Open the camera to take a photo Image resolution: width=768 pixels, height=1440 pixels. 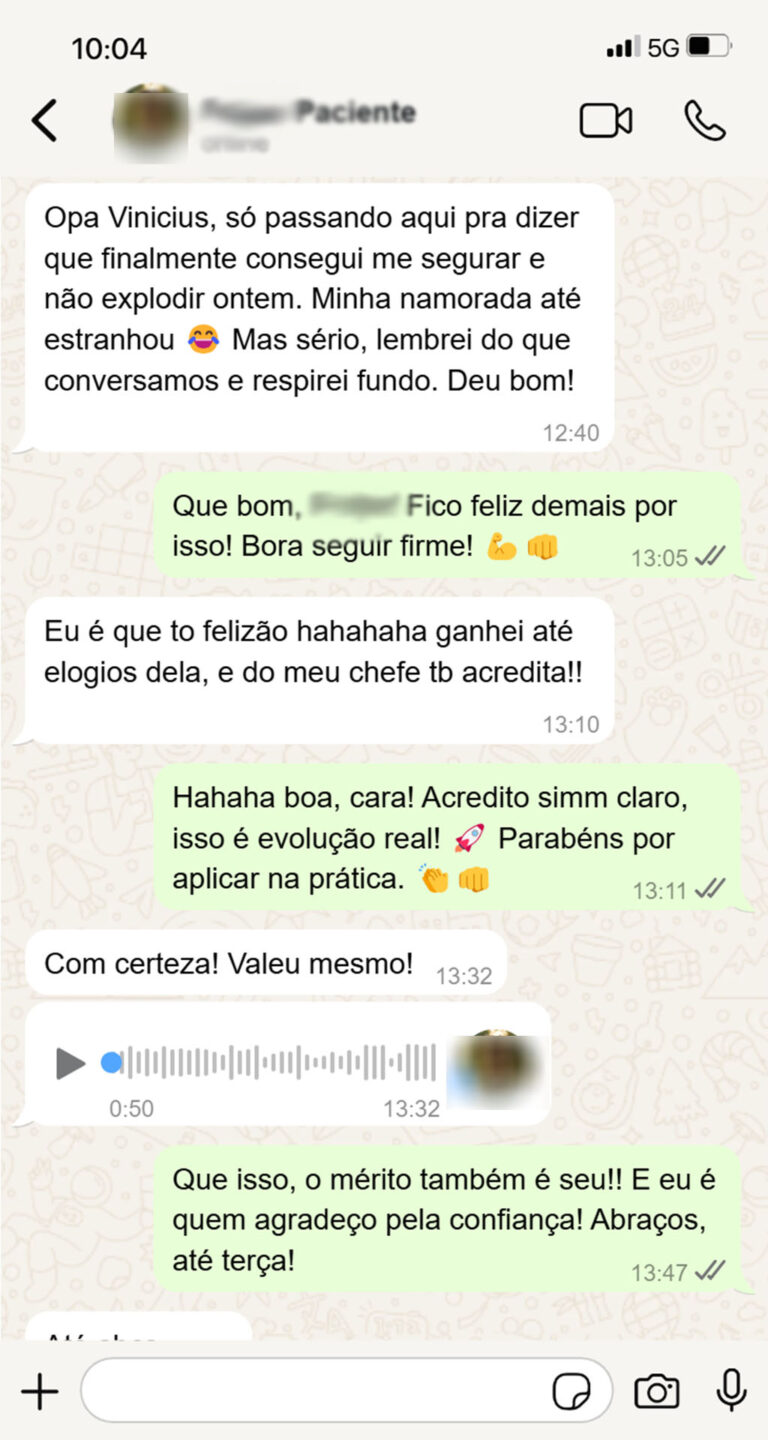click(657, 1391)
